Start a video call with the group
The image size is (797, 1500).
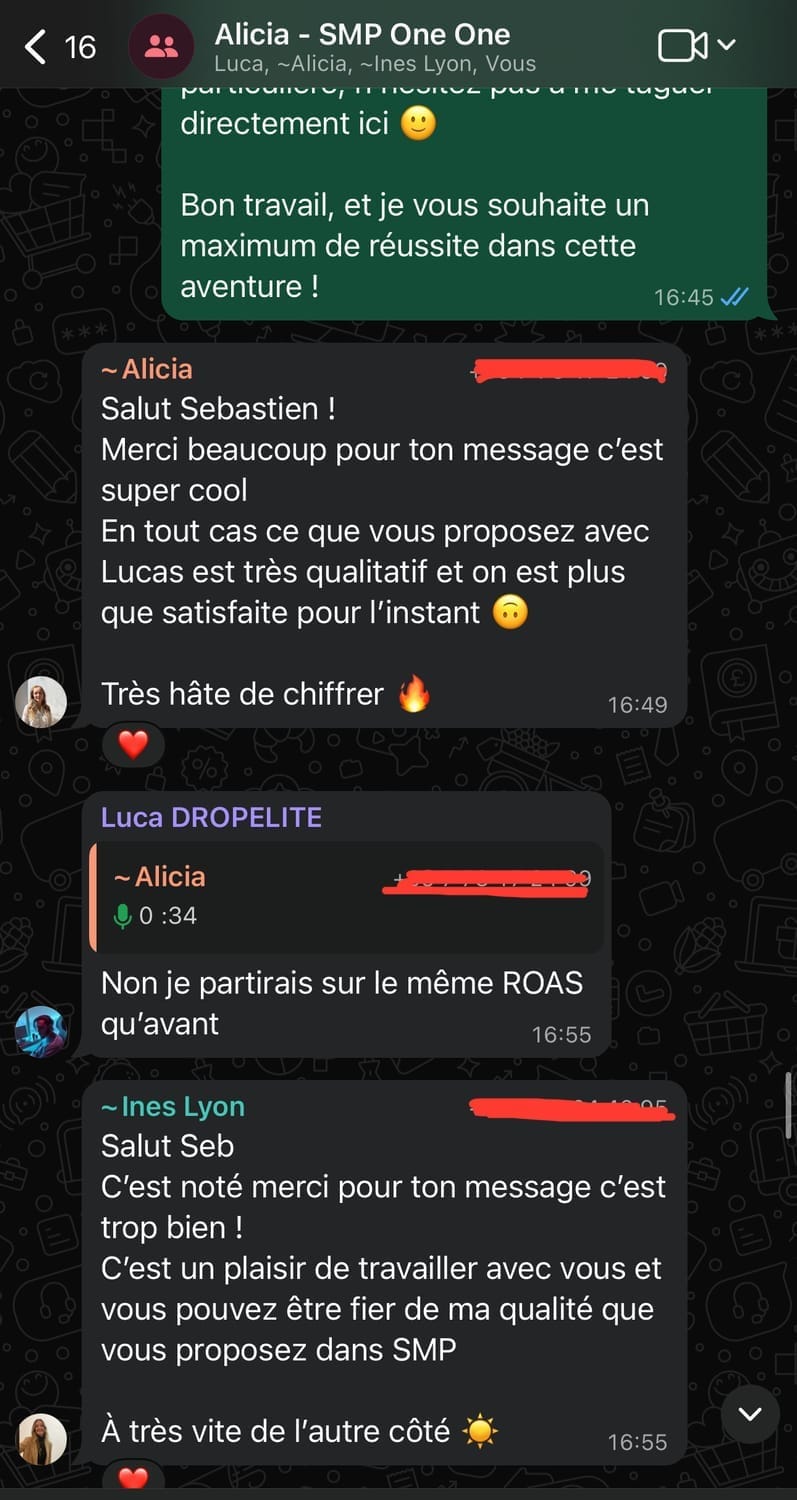pos(684,46)
